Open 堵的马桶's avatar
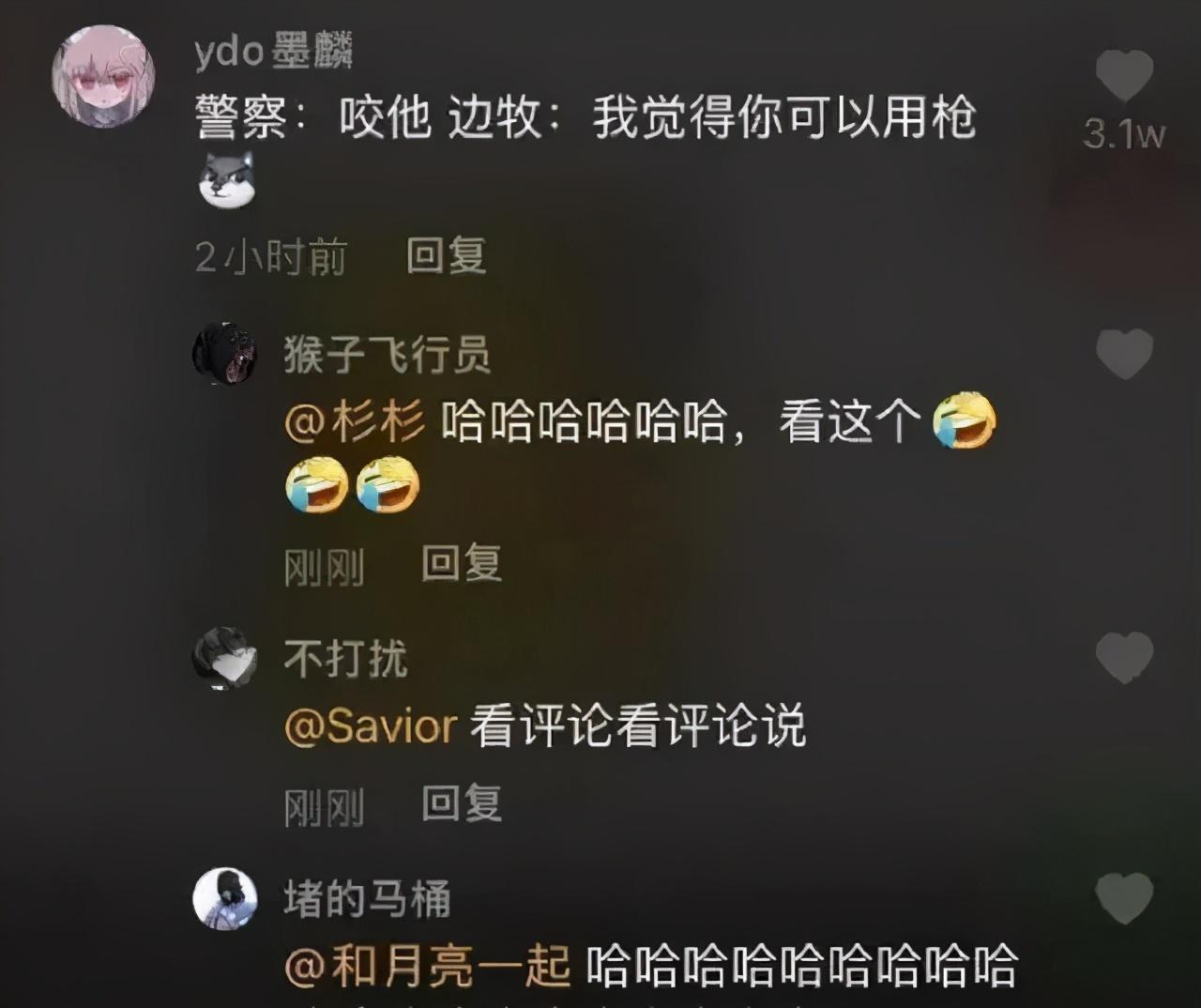This screenshot has height=1008, width=1201. (x=225, y=898)
